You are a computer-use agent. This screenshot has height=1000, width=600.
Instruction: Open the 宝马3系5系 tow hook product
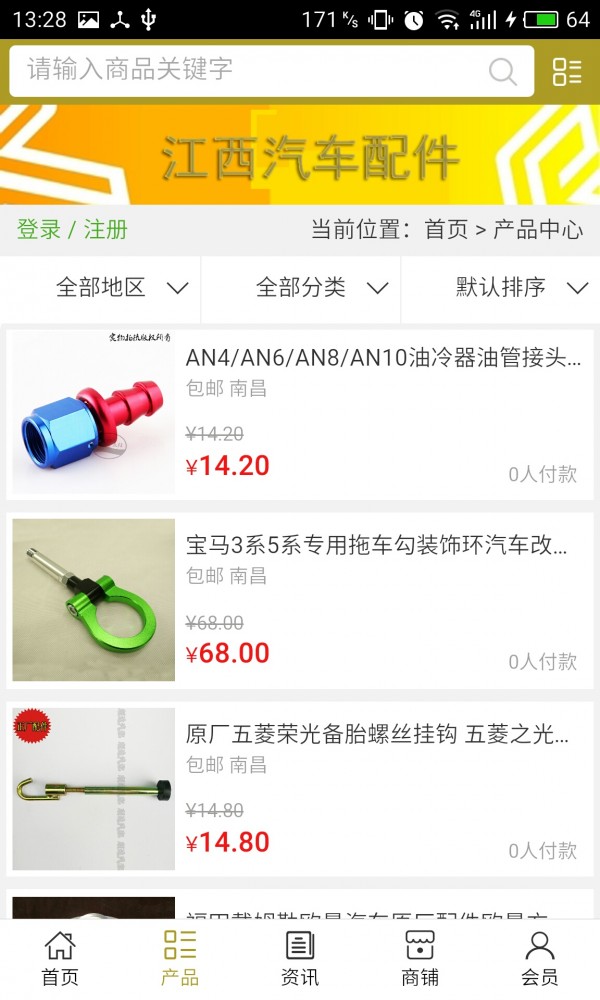tap(376, 546)
